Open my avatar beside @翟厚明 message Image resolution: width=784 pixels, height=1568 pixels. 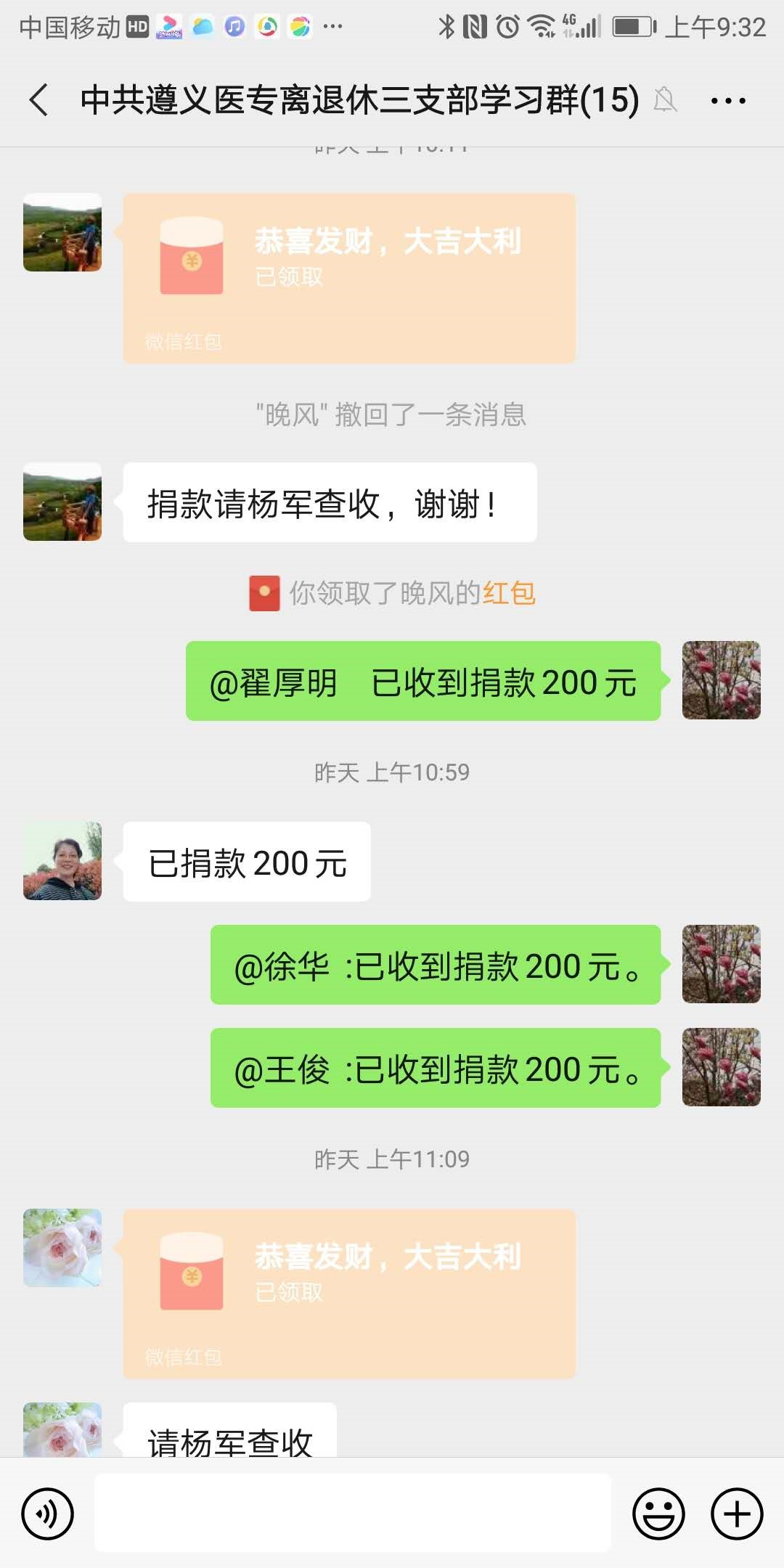pos(721,680)
